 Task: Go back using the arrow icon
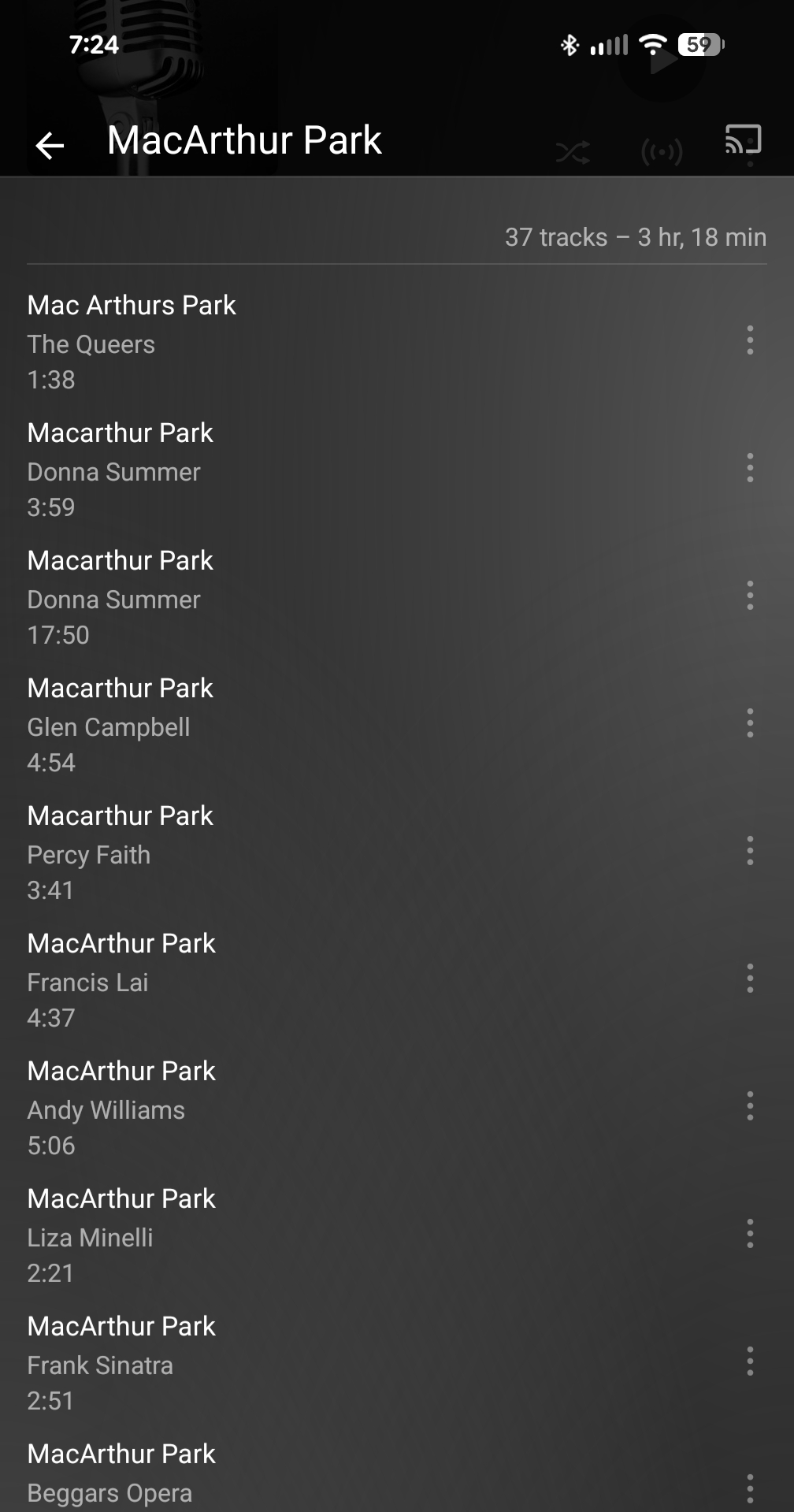(50, 145)
